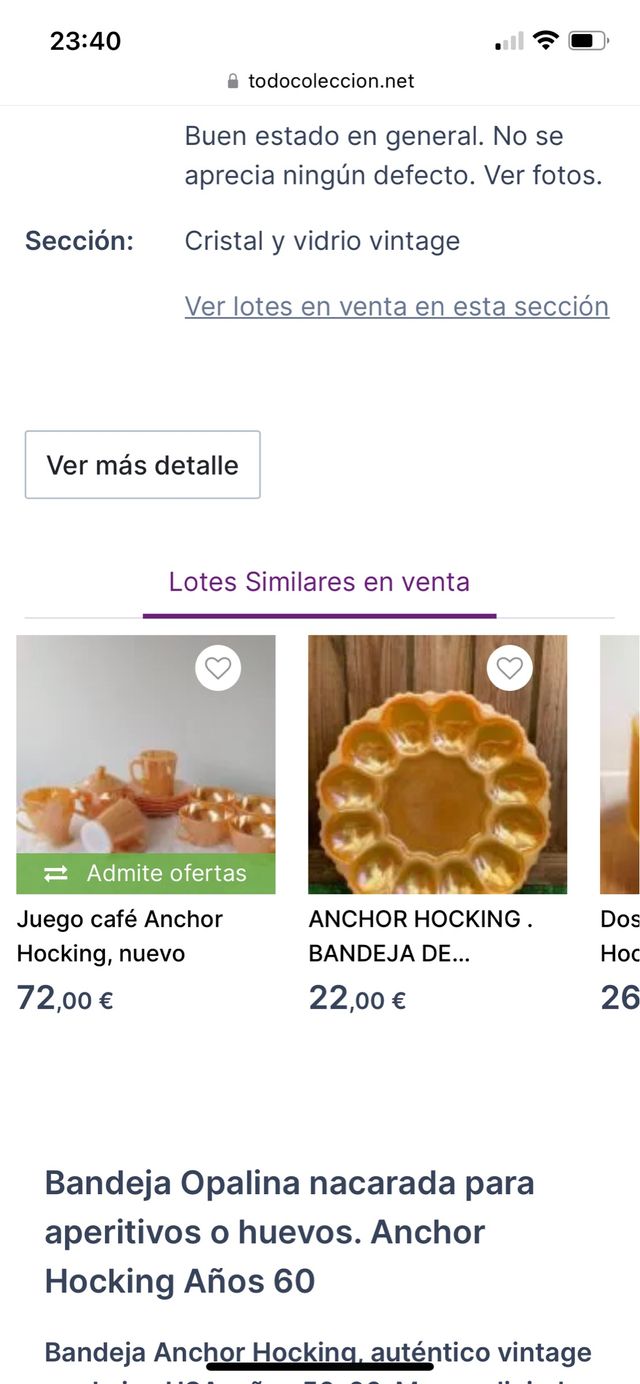Open 'Ver lotes en venta en esta sección' link
The width and height of the screenshot is (640, 1384).
[397, 306]
